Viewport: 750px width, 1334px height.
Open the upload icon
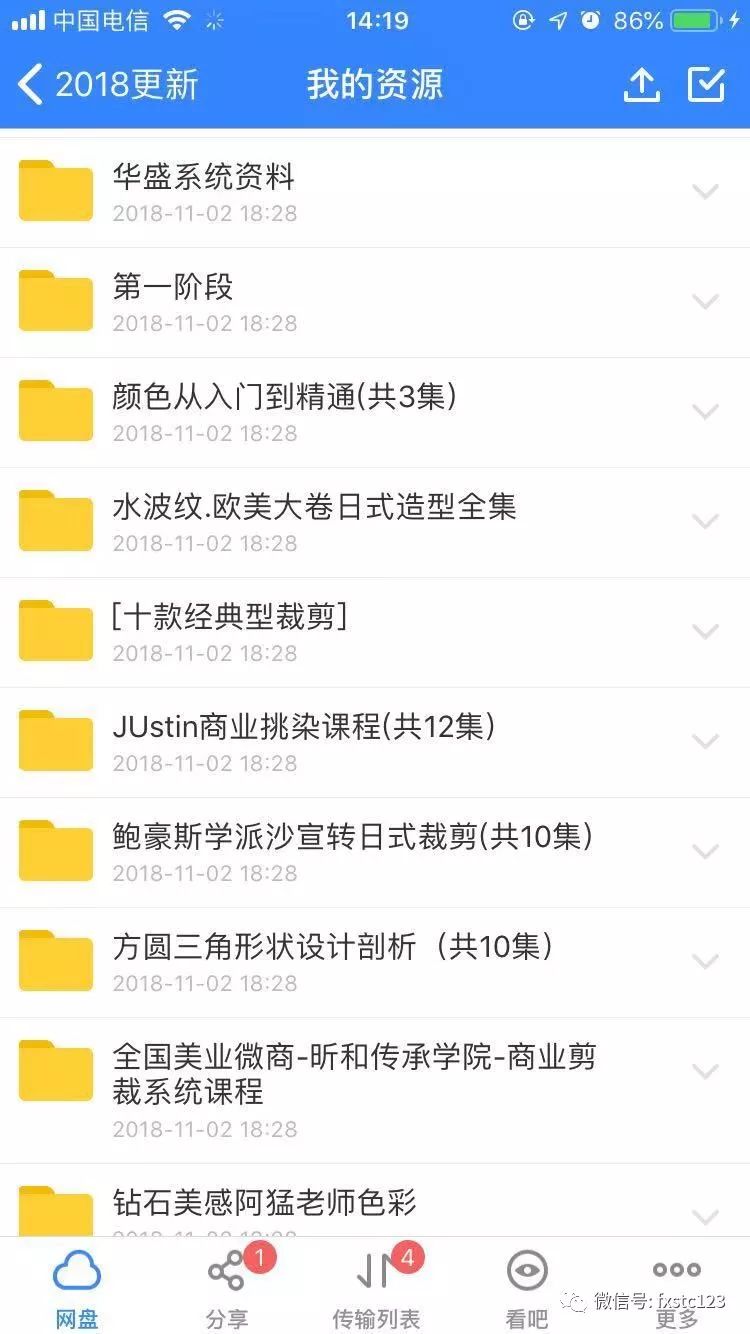pos(641,86)
